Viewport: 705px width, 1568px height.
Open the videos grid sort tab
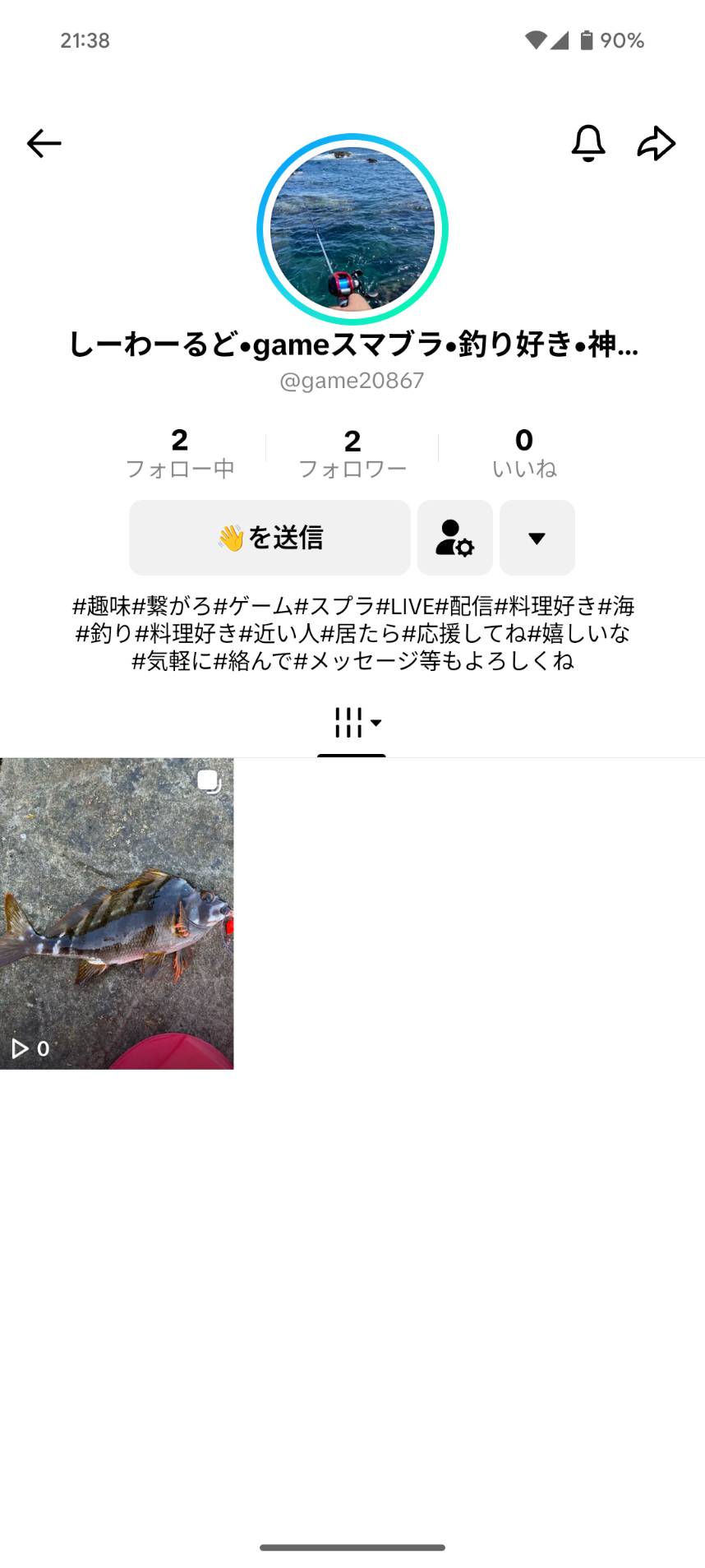[x=352, y=723]
